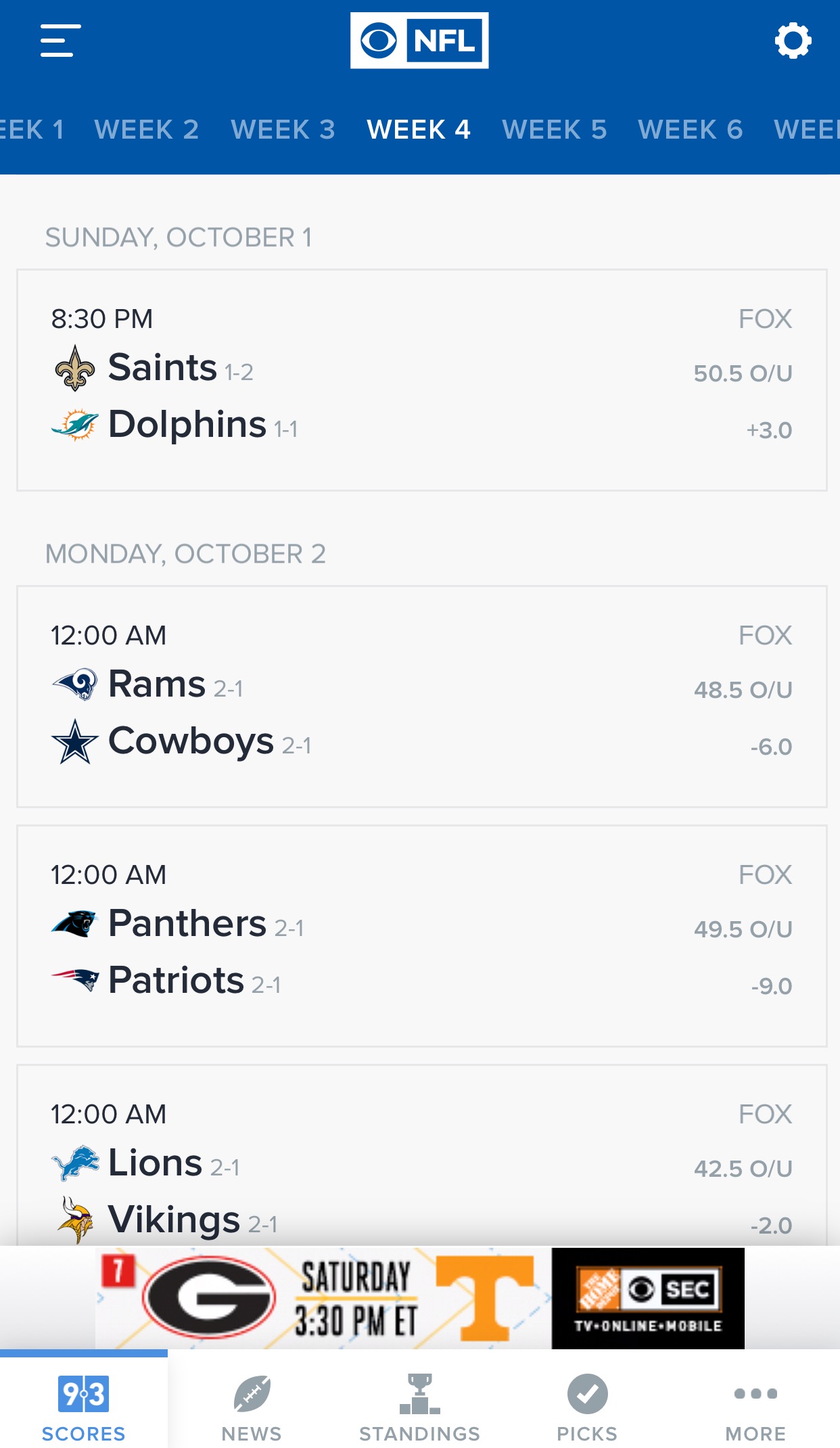This screenshot has height=1448, width=840.
Task: Switch to Week 2 tab
Action: click(147, 129)
